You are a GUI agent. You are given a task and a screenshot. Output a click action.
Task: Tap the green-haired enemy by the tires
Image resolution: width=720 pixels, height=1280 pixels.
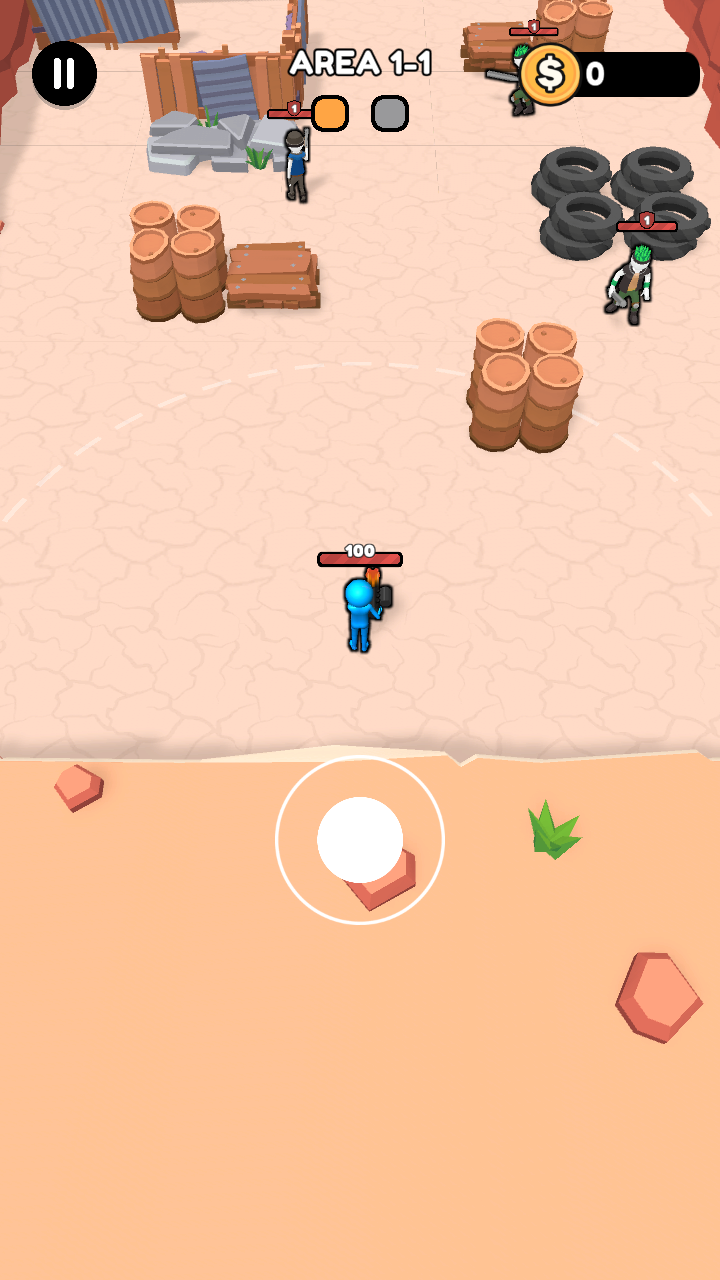pyautogui.click(x=630, y=285)
